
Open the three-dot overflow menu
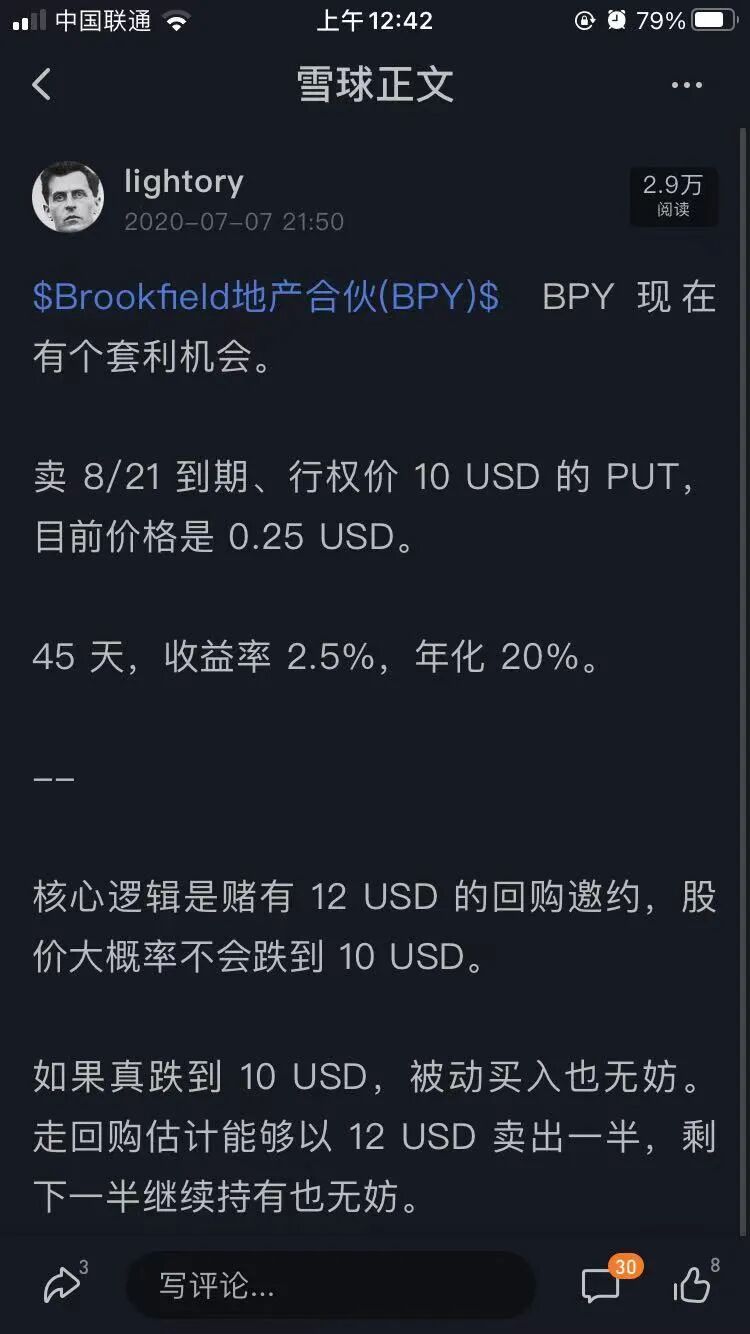pyautogui.click(x=686, y=85)
